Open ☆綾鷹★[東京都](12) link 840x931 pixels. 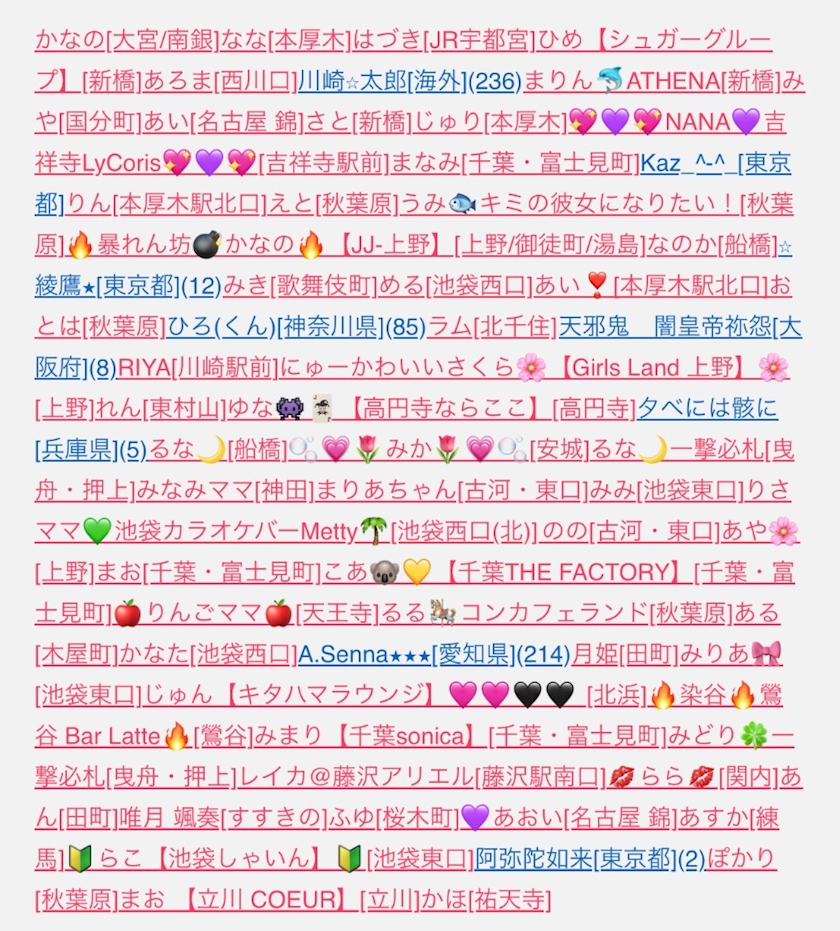pyautogui.click(x=128, y=286)
